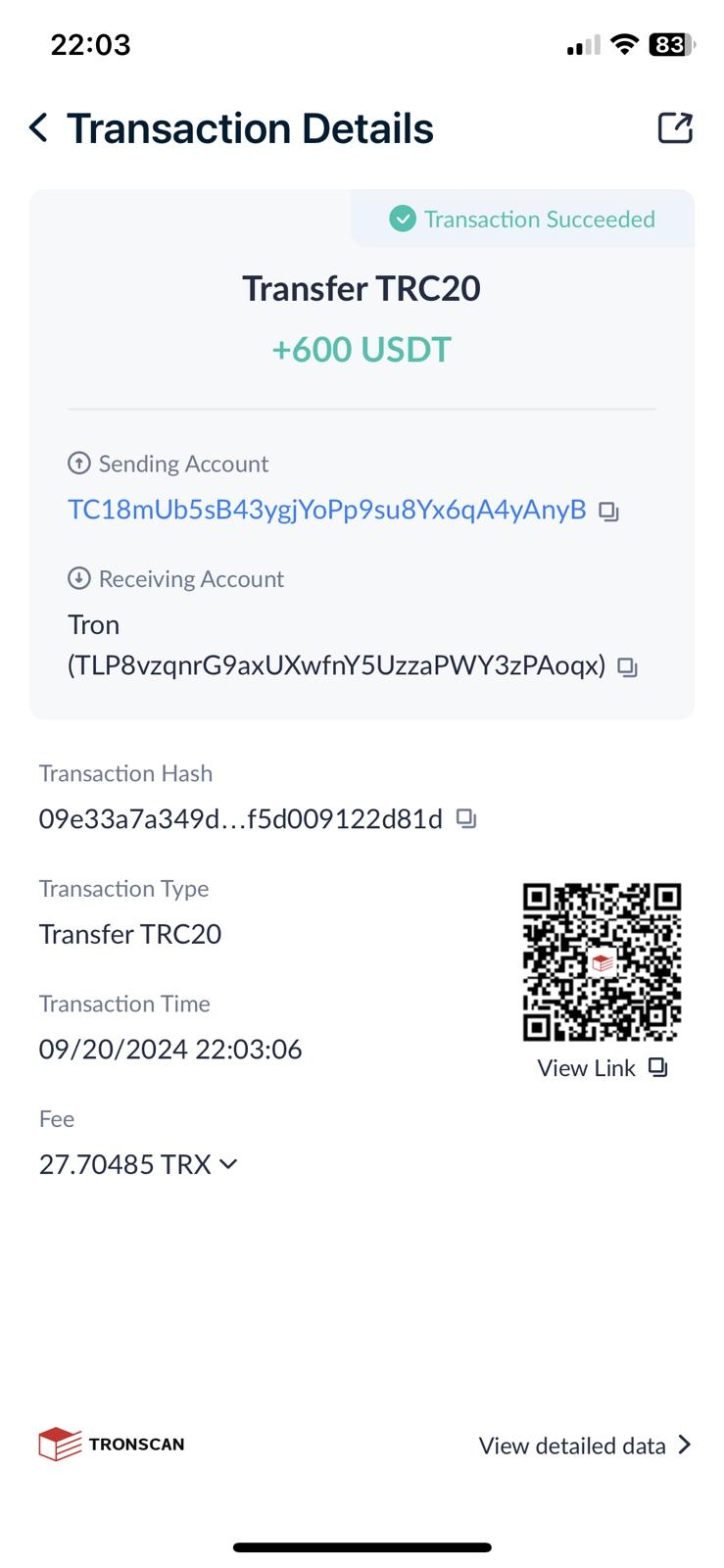Copy the transaction hash
The width and height of the screenshot is (724, 1568).
point(466,818)
